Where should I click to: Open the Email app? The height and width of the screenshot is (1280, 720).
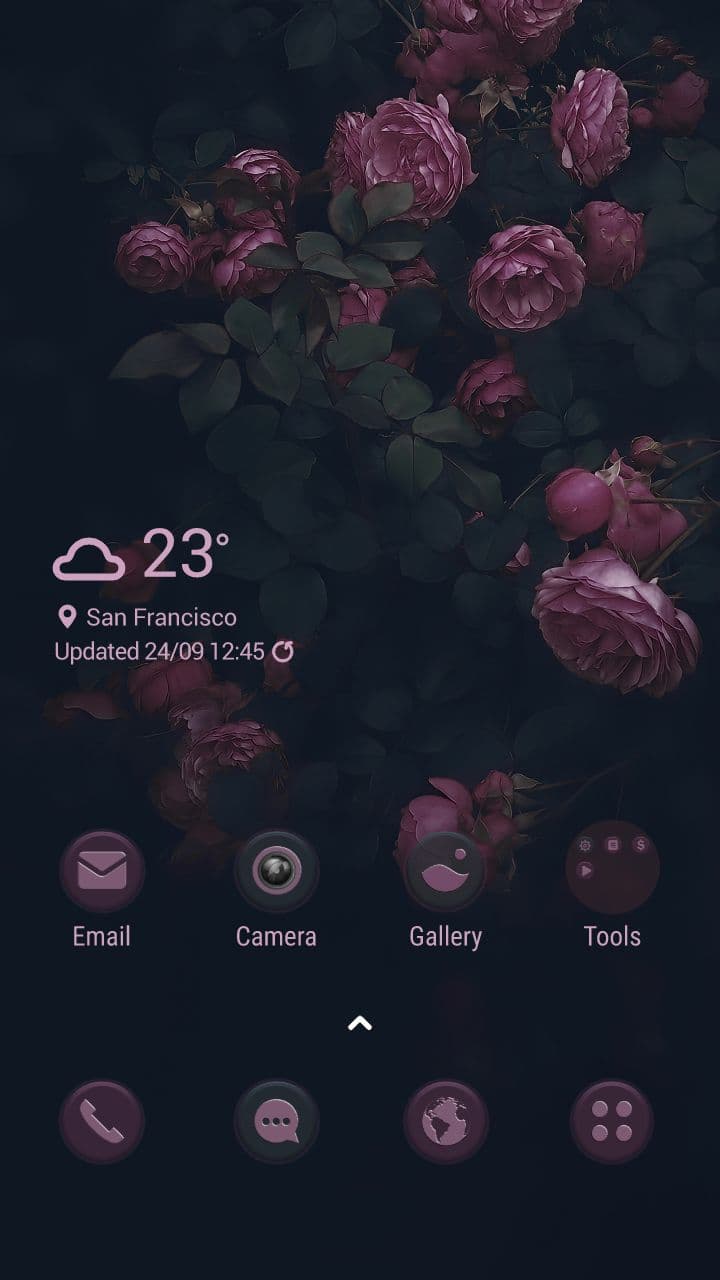101,871
